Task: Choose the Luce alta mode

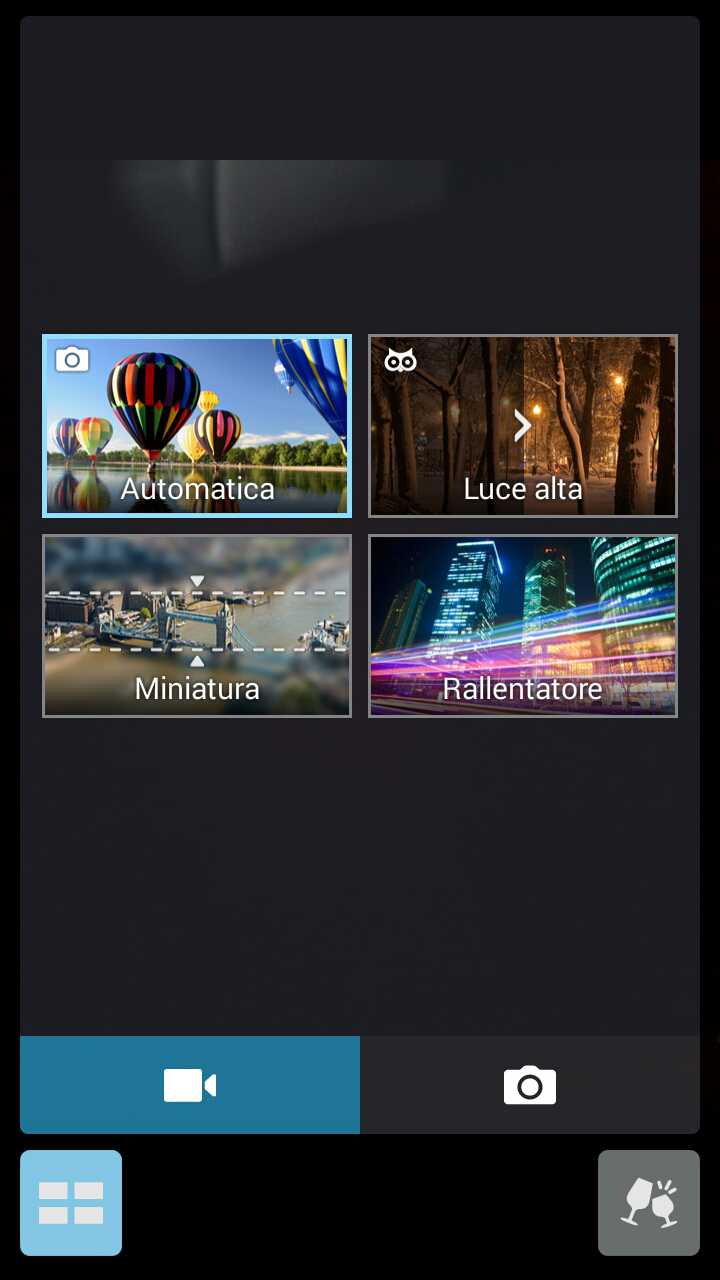Action: pos(523,426)
